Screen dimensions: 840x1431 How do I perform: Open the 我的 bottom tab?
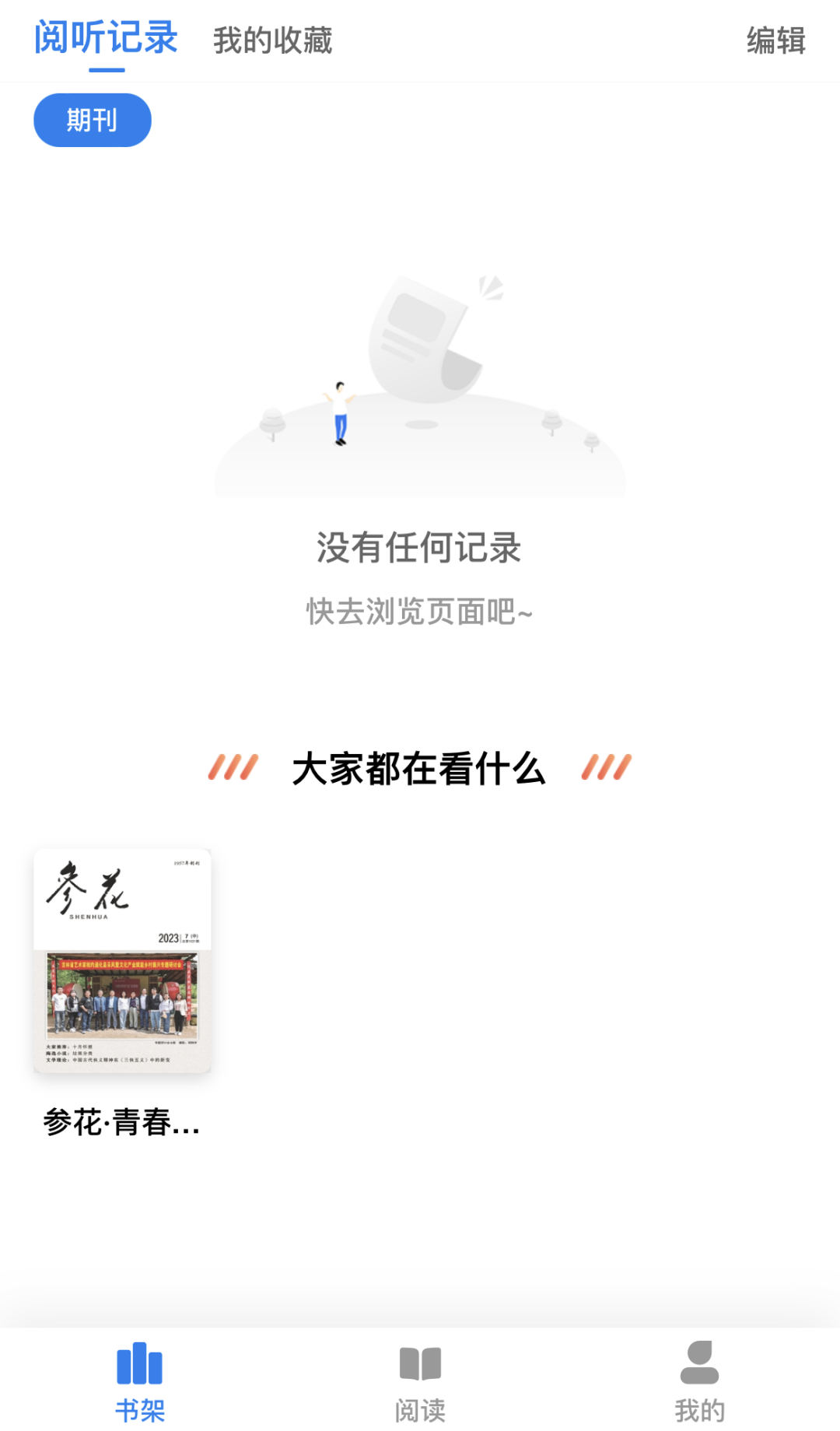point(699,1381)
